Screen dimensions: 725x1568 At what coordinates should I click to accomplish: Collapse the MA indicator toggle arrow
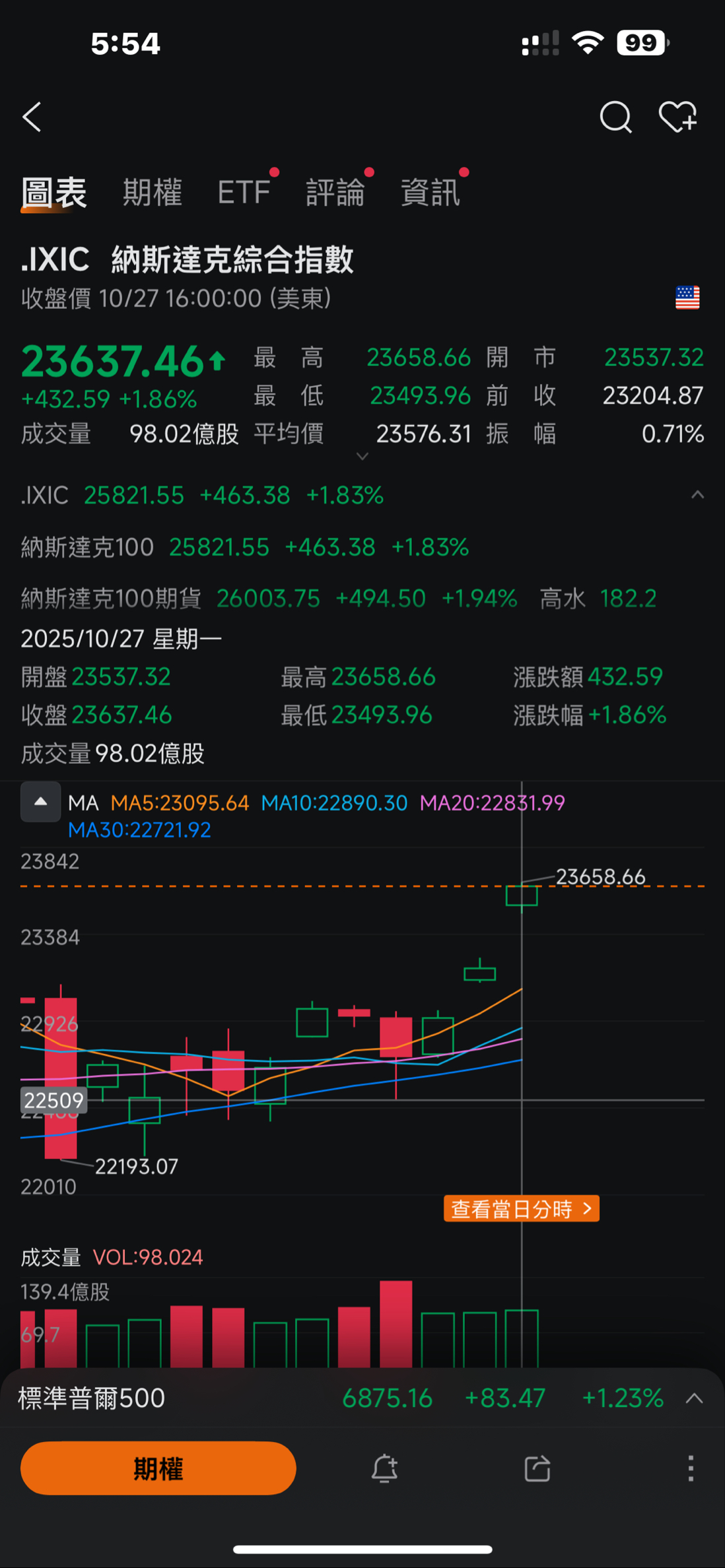[40, 802]
